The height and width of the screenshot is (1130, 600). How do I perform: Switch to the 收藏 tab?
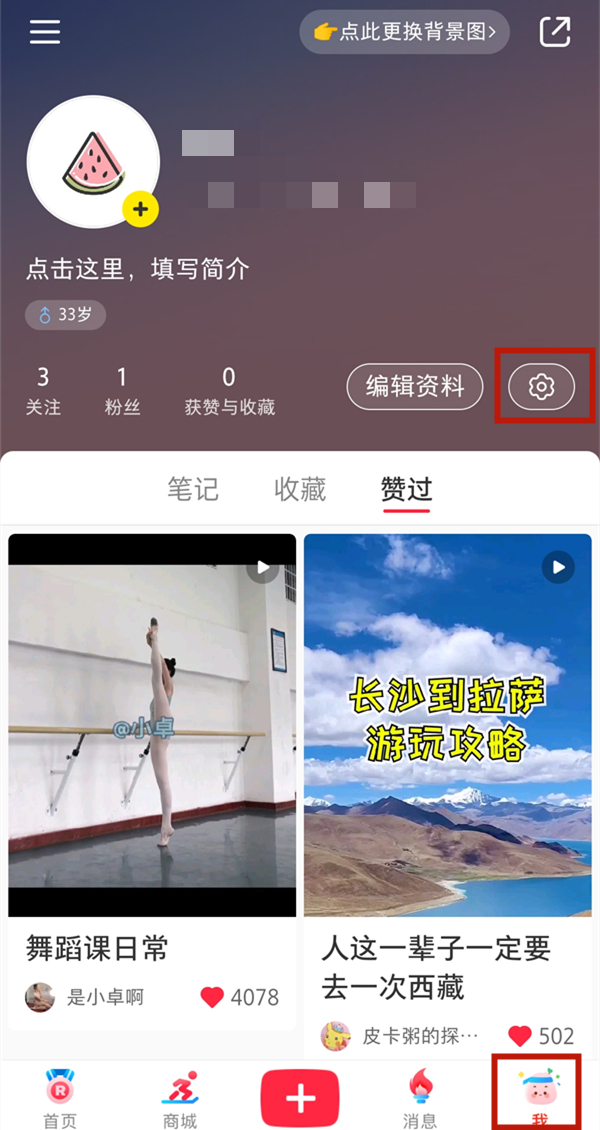pos(300,489)
